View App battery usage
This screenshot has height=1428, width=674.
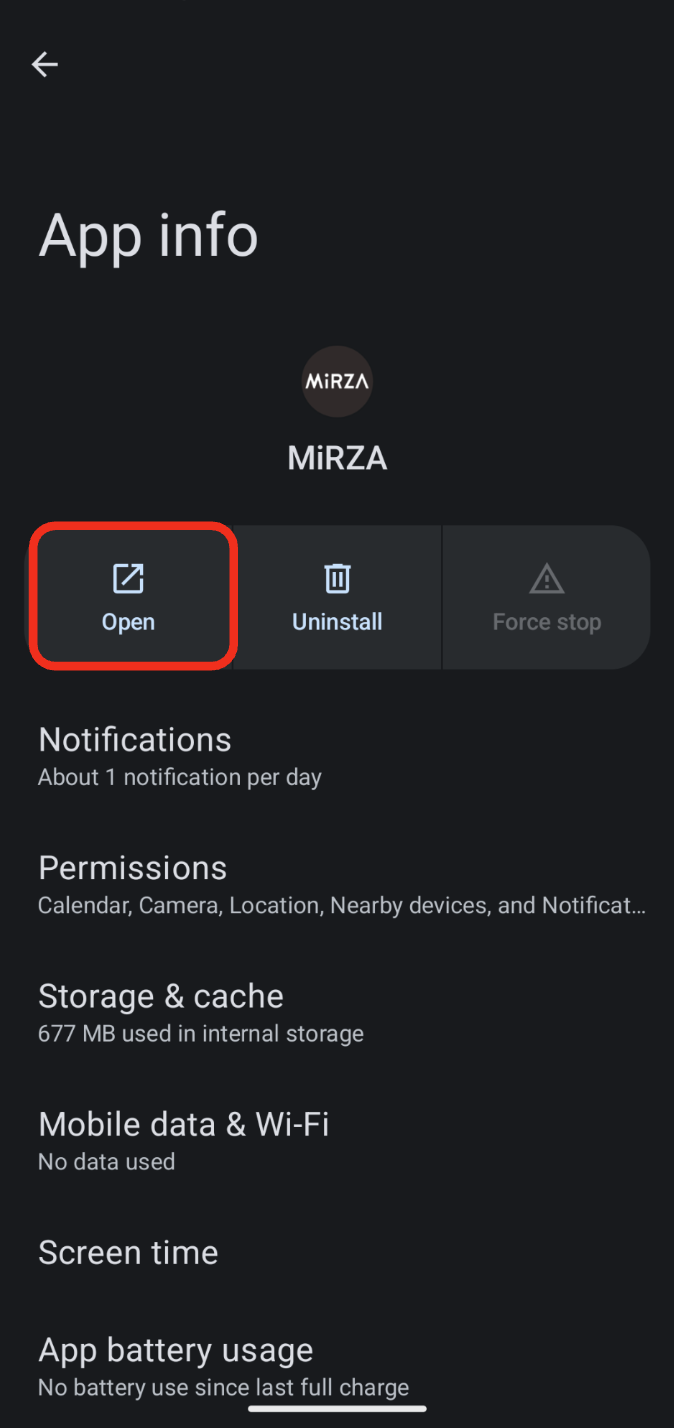337,1366
